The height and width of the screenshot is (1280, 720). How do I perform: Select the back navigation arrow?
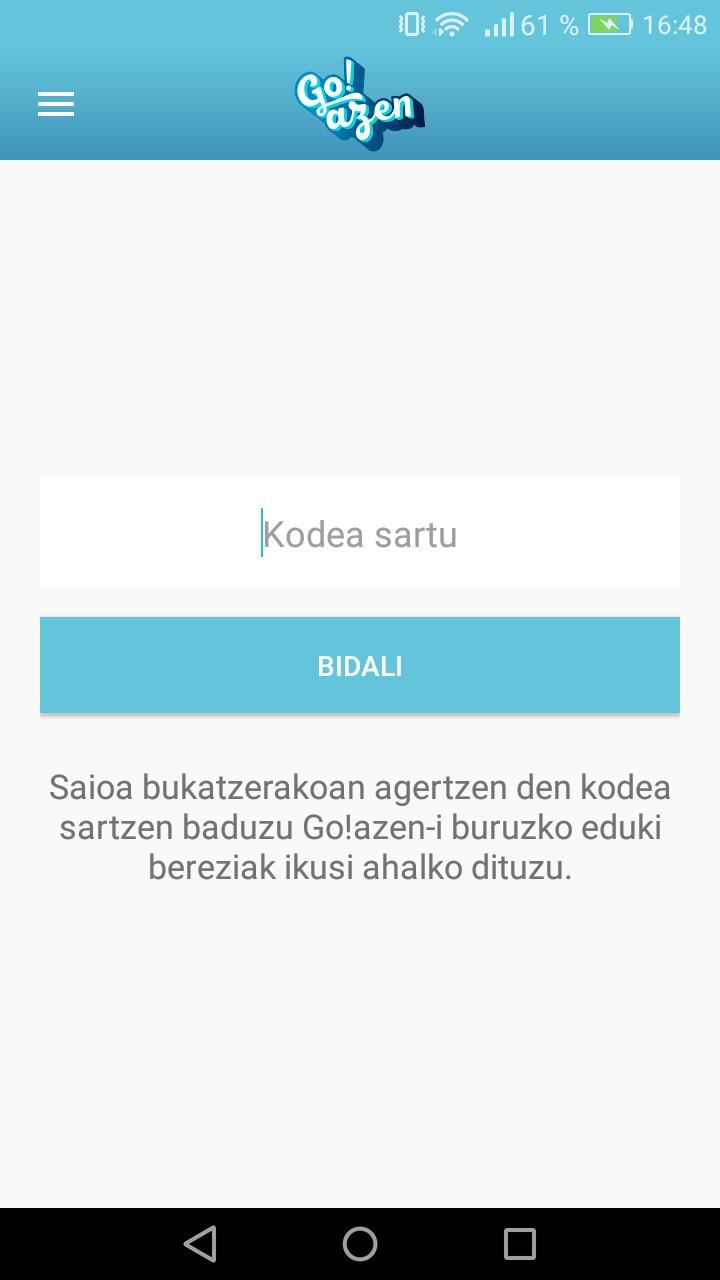pos(198,1244)
